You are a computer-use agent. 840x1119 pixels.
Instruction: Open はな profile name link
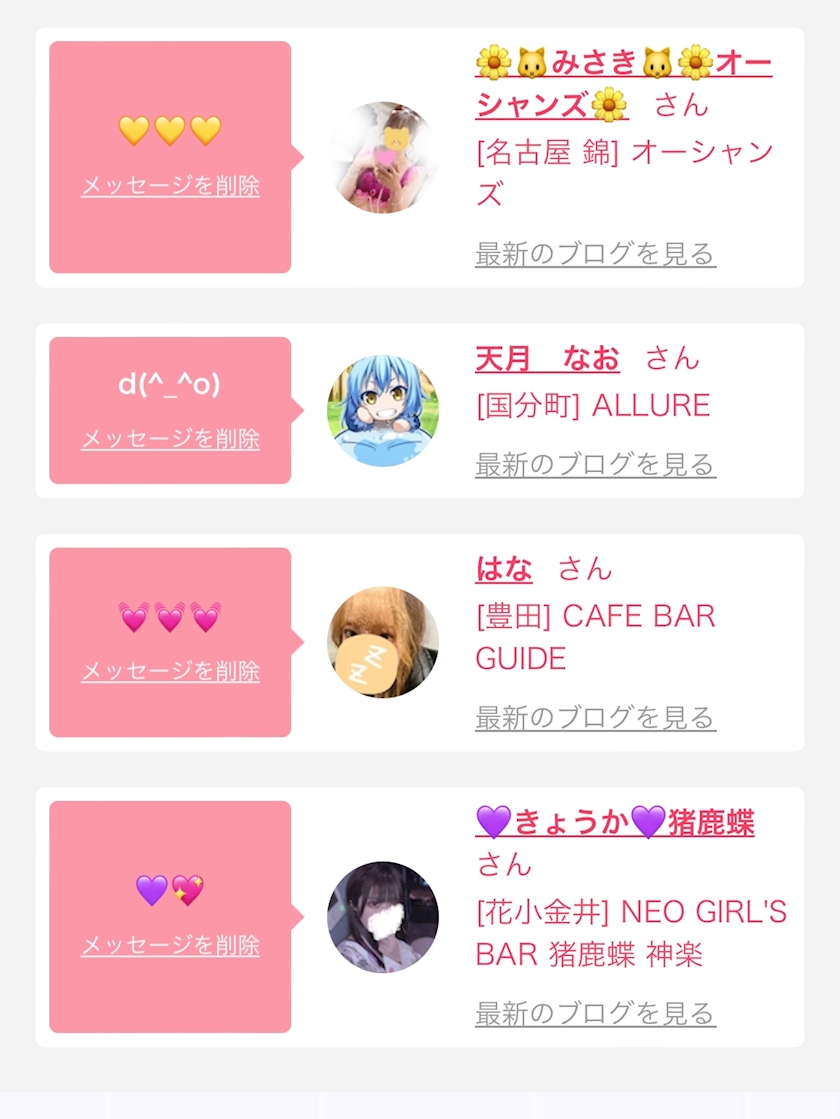(x=504, y=569)
